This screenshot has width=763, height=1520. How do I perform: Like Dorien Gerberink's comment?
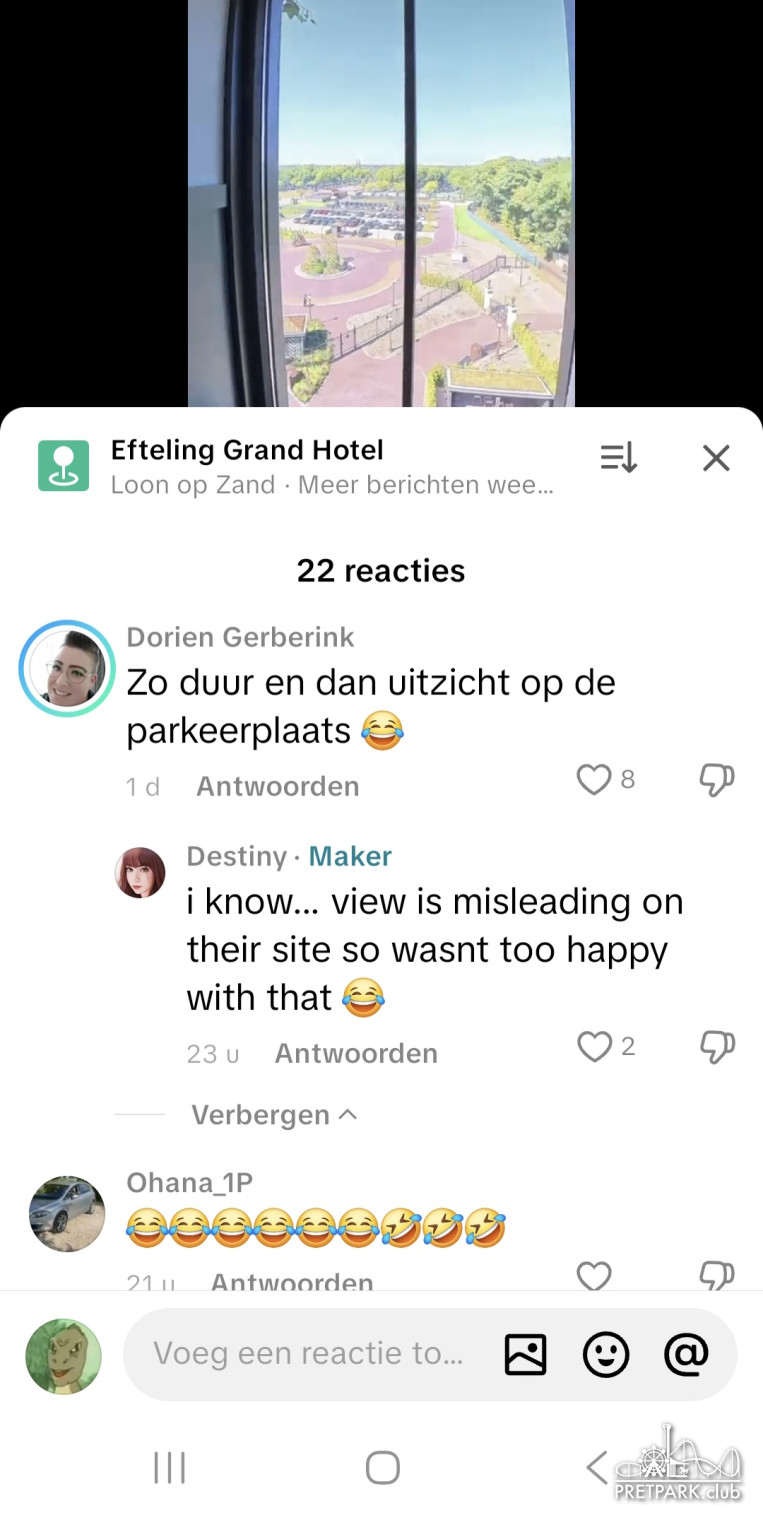point(594,780)
